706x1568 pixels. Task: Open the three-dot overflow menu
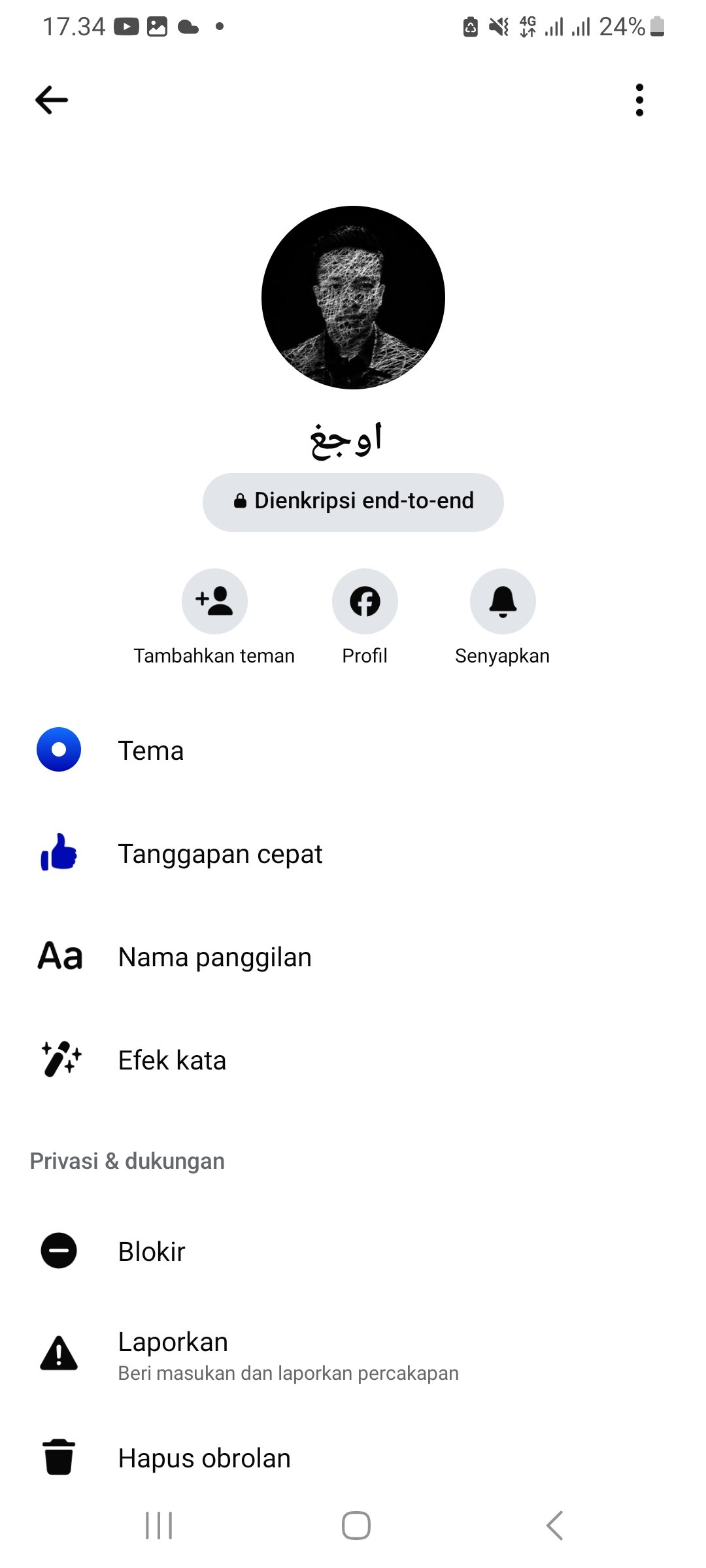coord(639,100)
